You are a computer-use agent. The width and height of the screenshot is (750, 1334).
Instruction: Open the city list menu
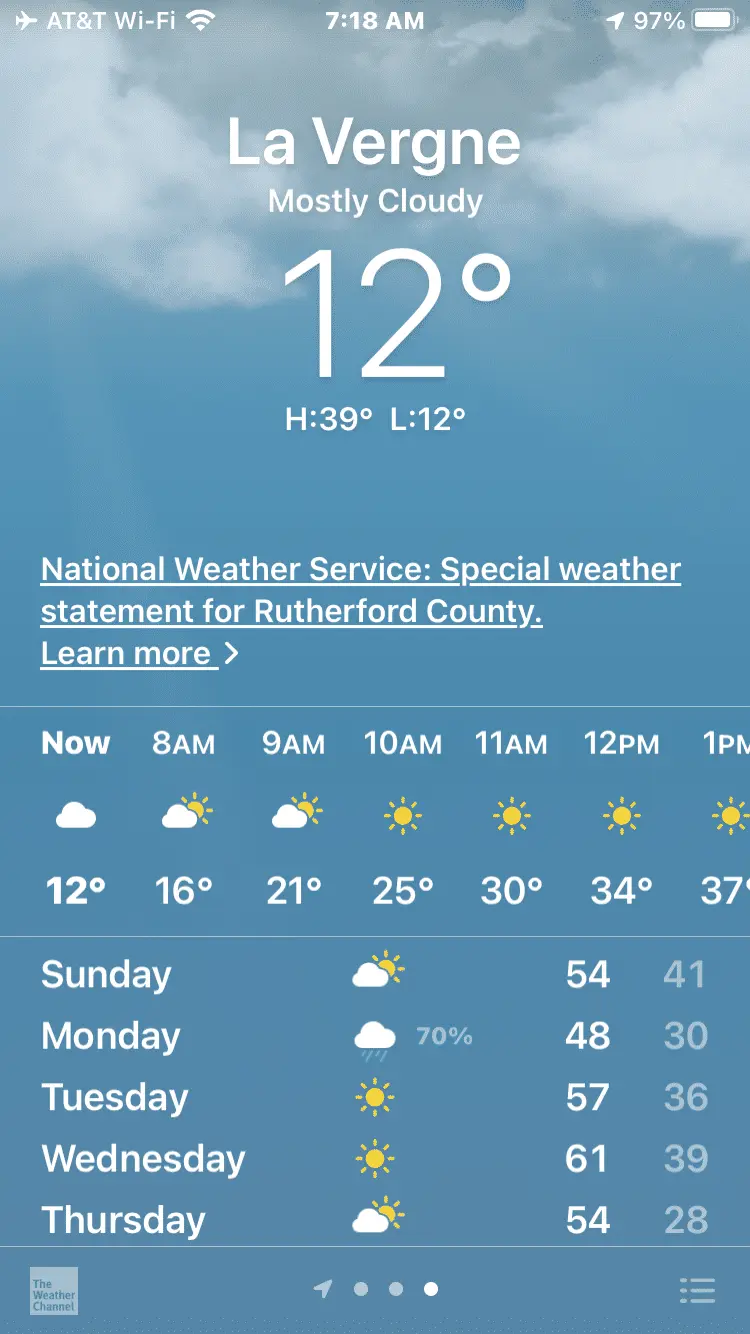pyautogui.click(x=697, y=1290)
